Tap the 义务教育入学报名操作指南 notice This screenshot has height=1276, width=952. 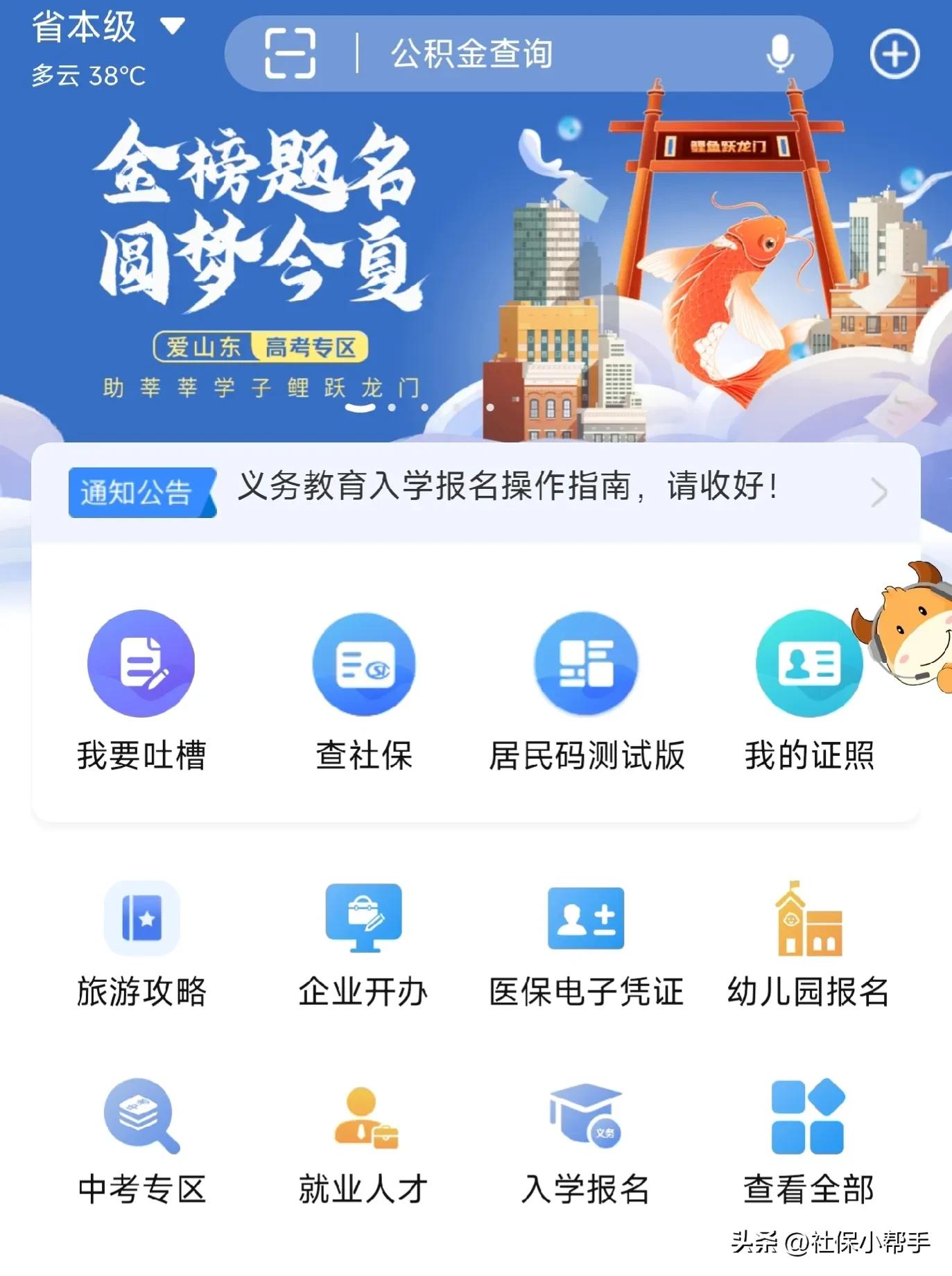tap(508, 488)
